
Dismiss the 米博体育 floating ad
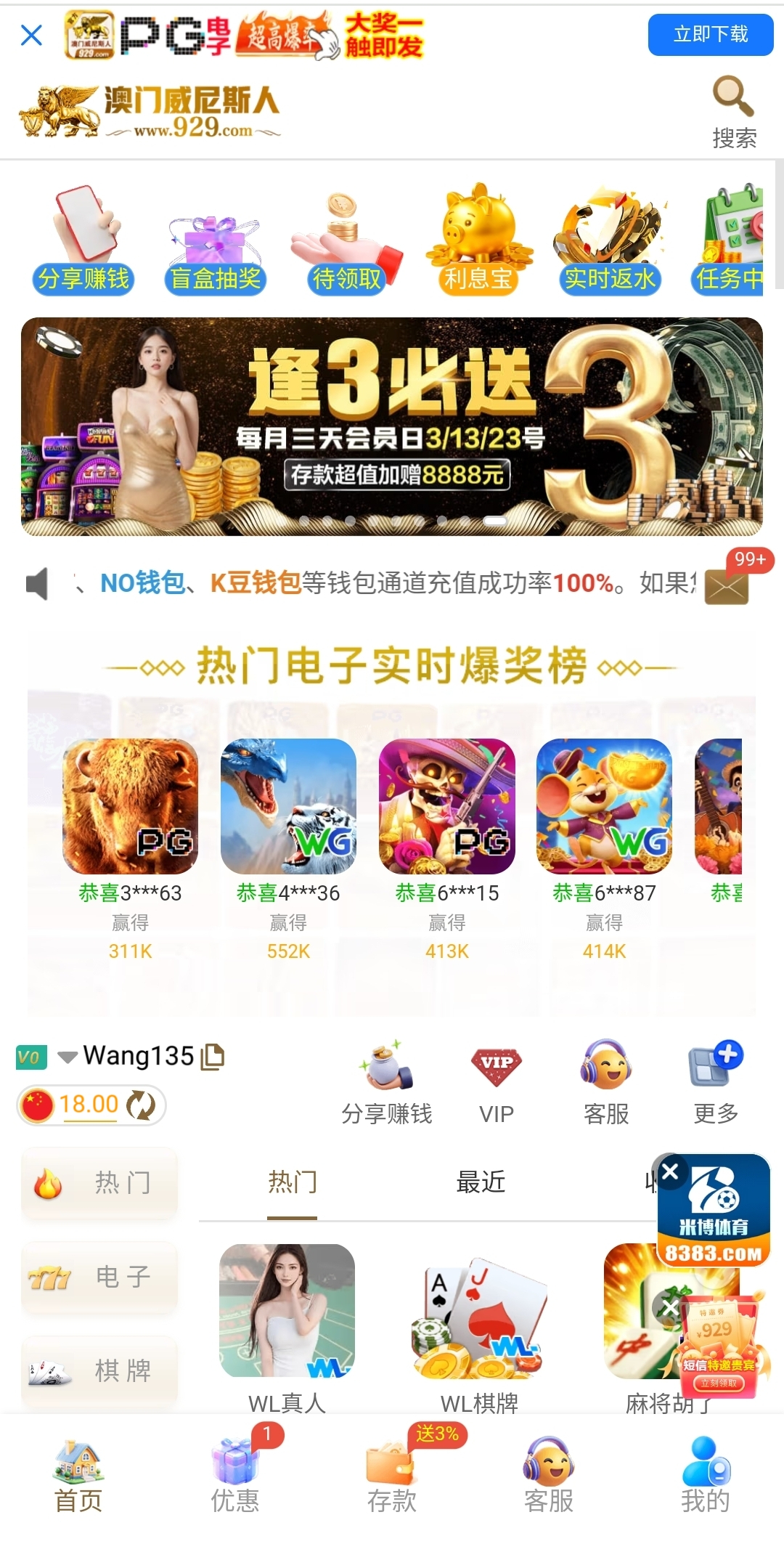[671, 1171]
